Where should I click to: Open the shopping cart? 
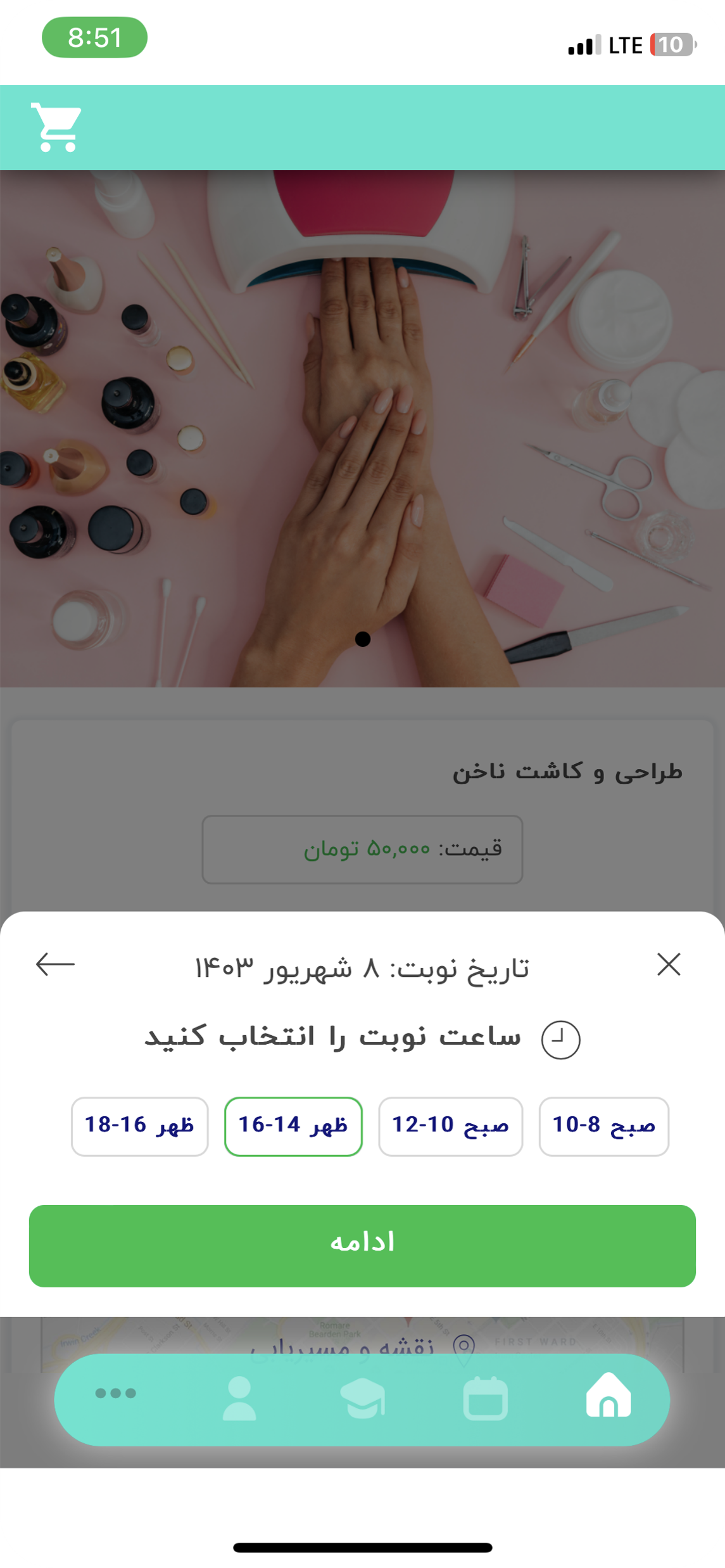(56, 127)
